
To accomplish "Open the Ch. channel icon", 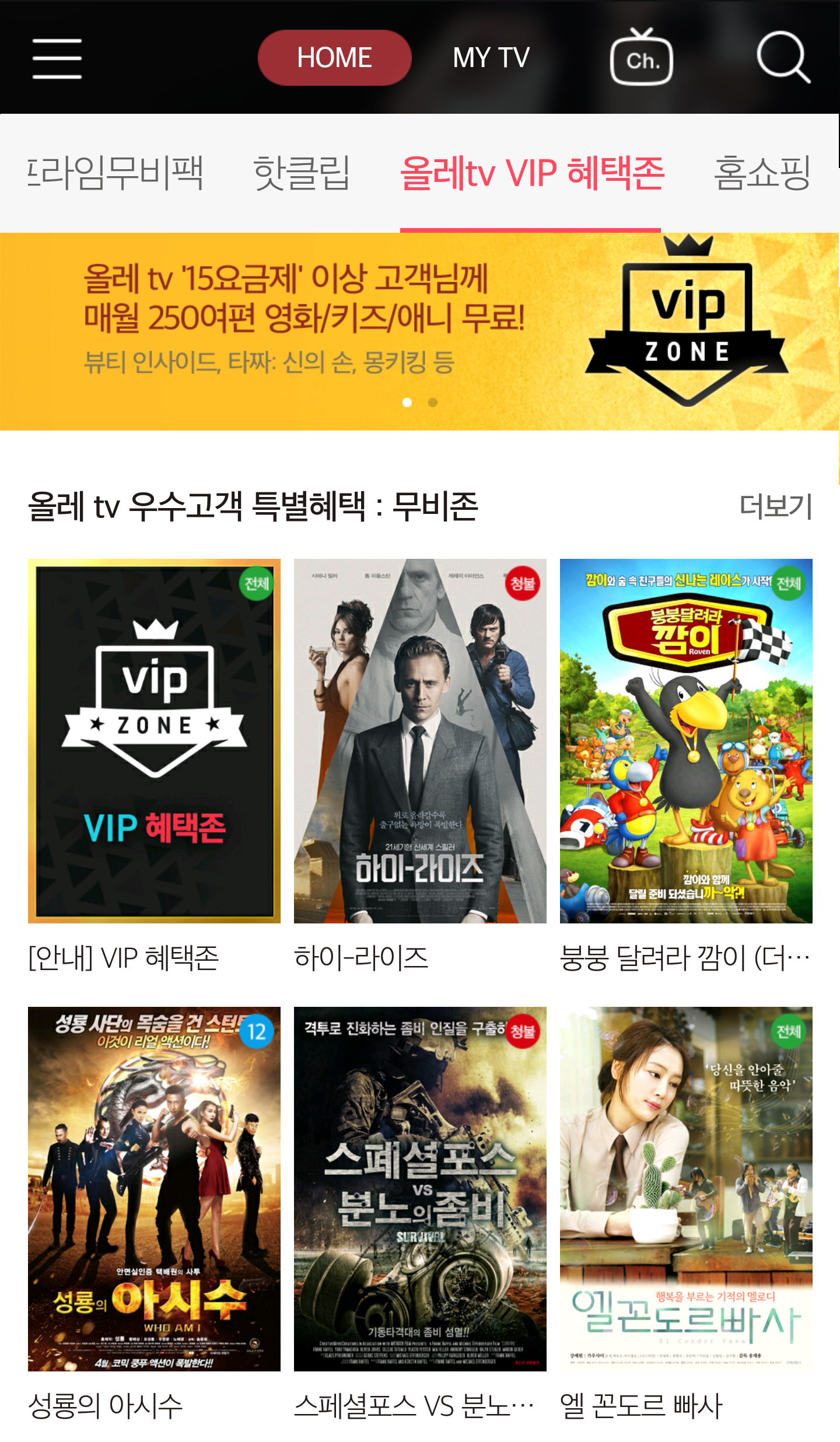I will [x=641, y=57].
